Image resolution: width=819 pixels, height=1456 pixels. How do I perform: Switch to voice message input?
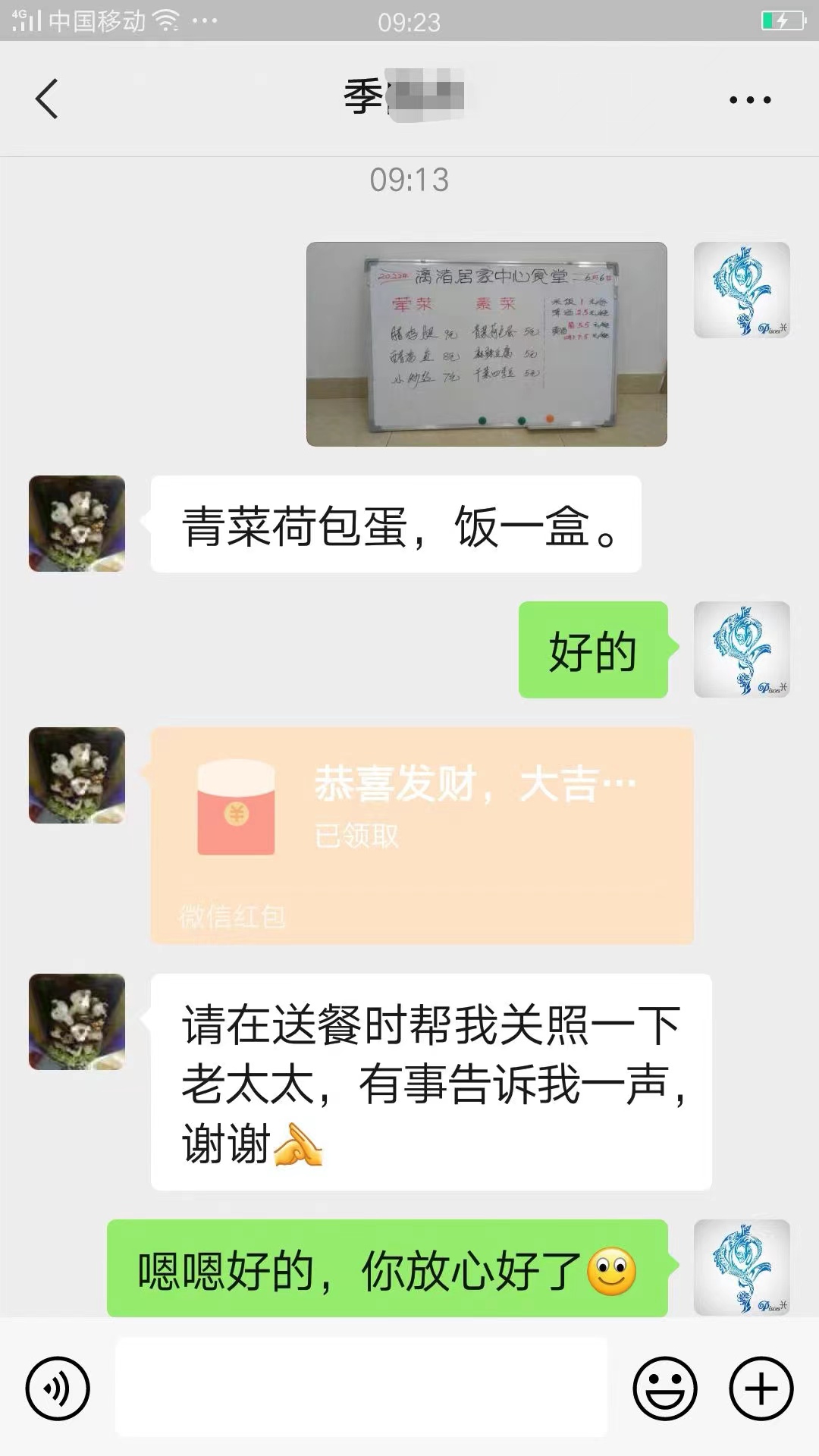pos(58,1389)
